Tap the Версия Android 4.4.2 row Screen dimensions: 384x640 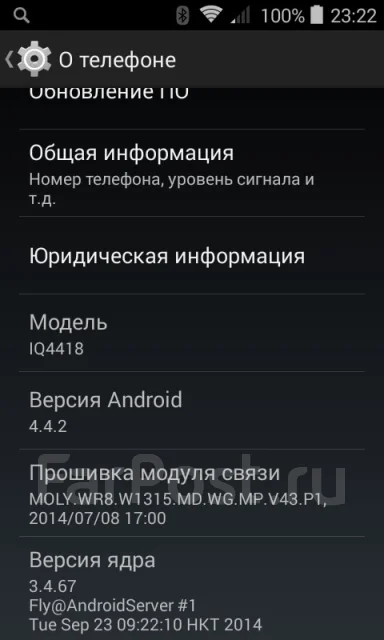tap(192, 411)
